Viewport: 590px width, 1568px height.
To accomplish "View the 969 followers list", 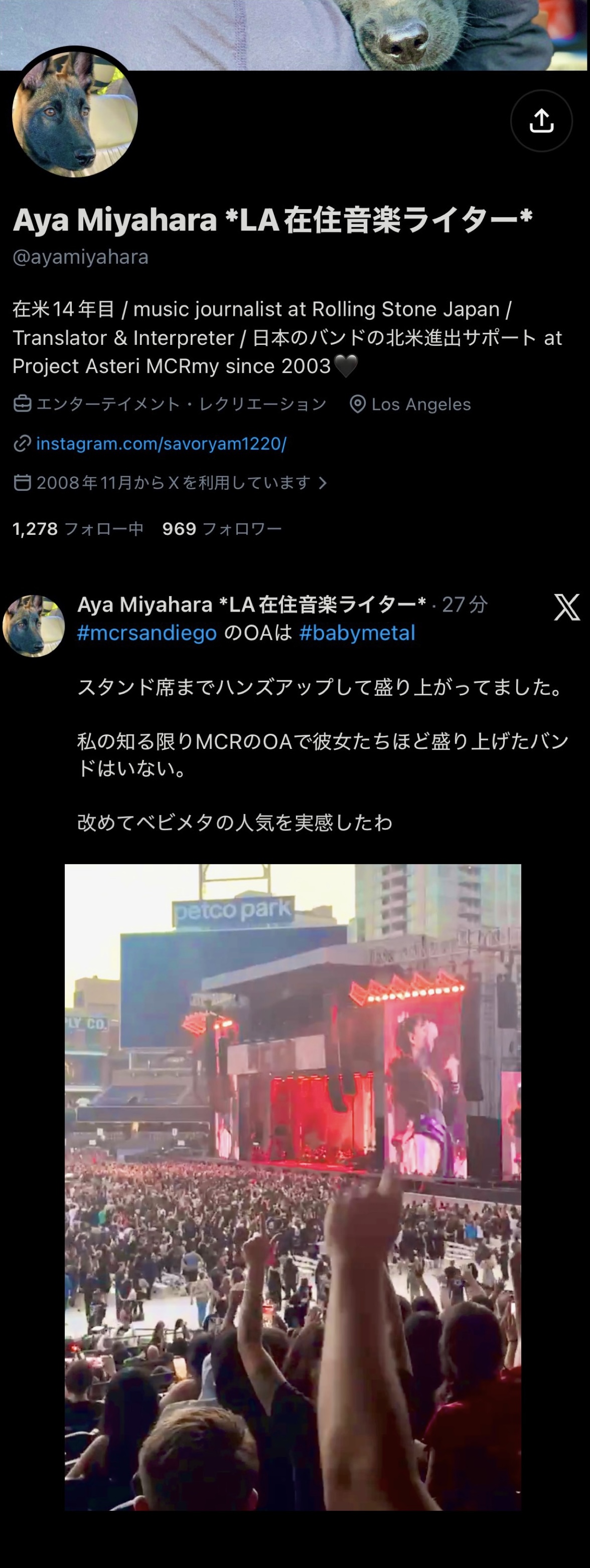I will pyautogui.click(x=222, y=528).
